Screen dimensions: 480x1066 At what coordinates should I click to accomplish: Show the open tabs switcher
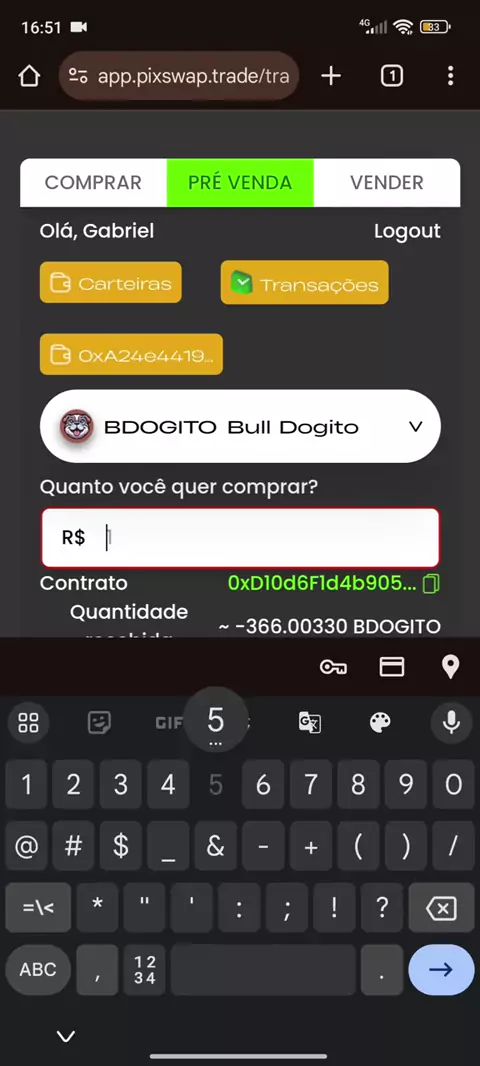(392, 76)
